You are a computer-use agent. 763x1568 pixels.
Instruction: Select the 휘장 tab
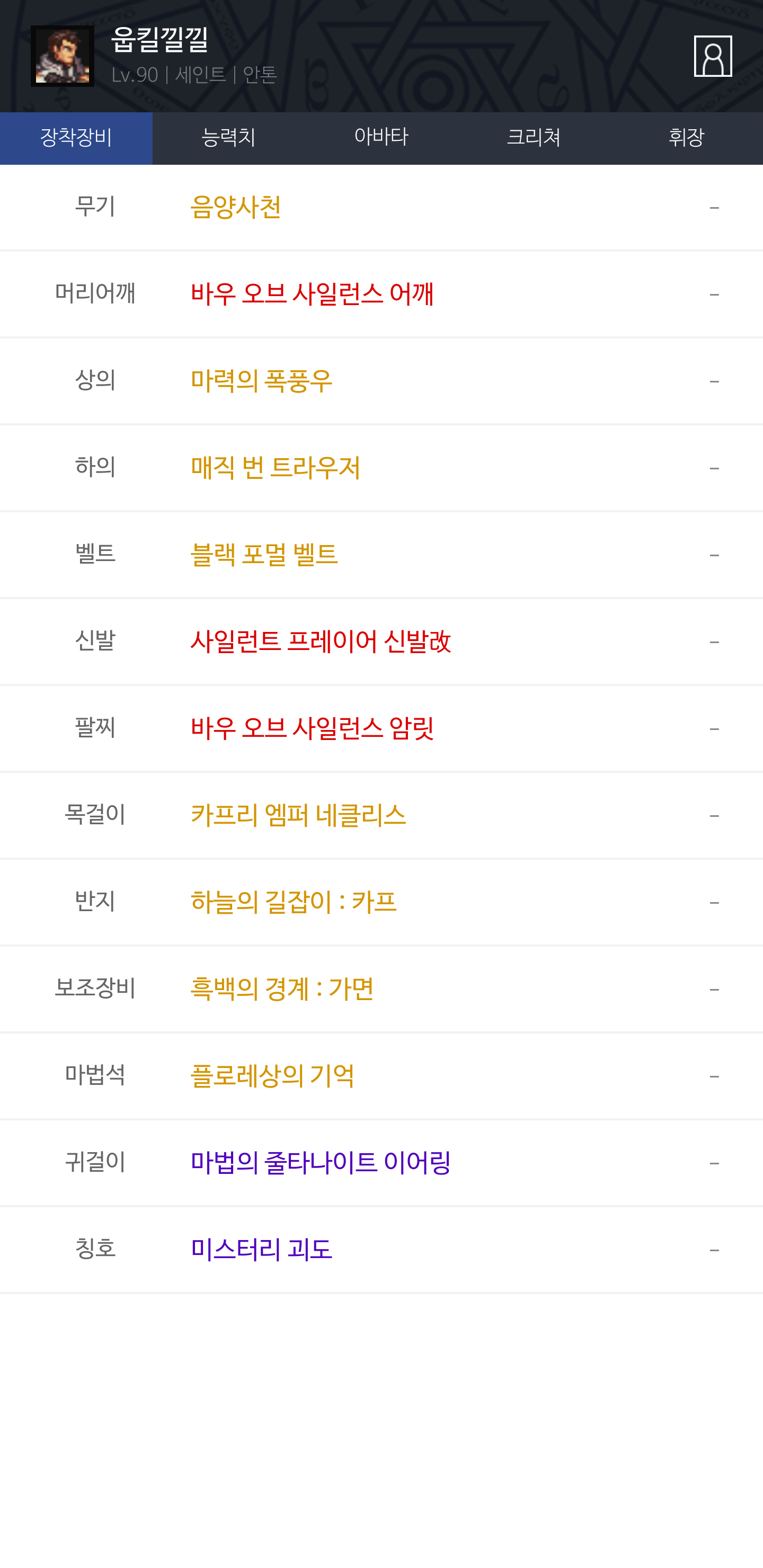tap(686, 138)
